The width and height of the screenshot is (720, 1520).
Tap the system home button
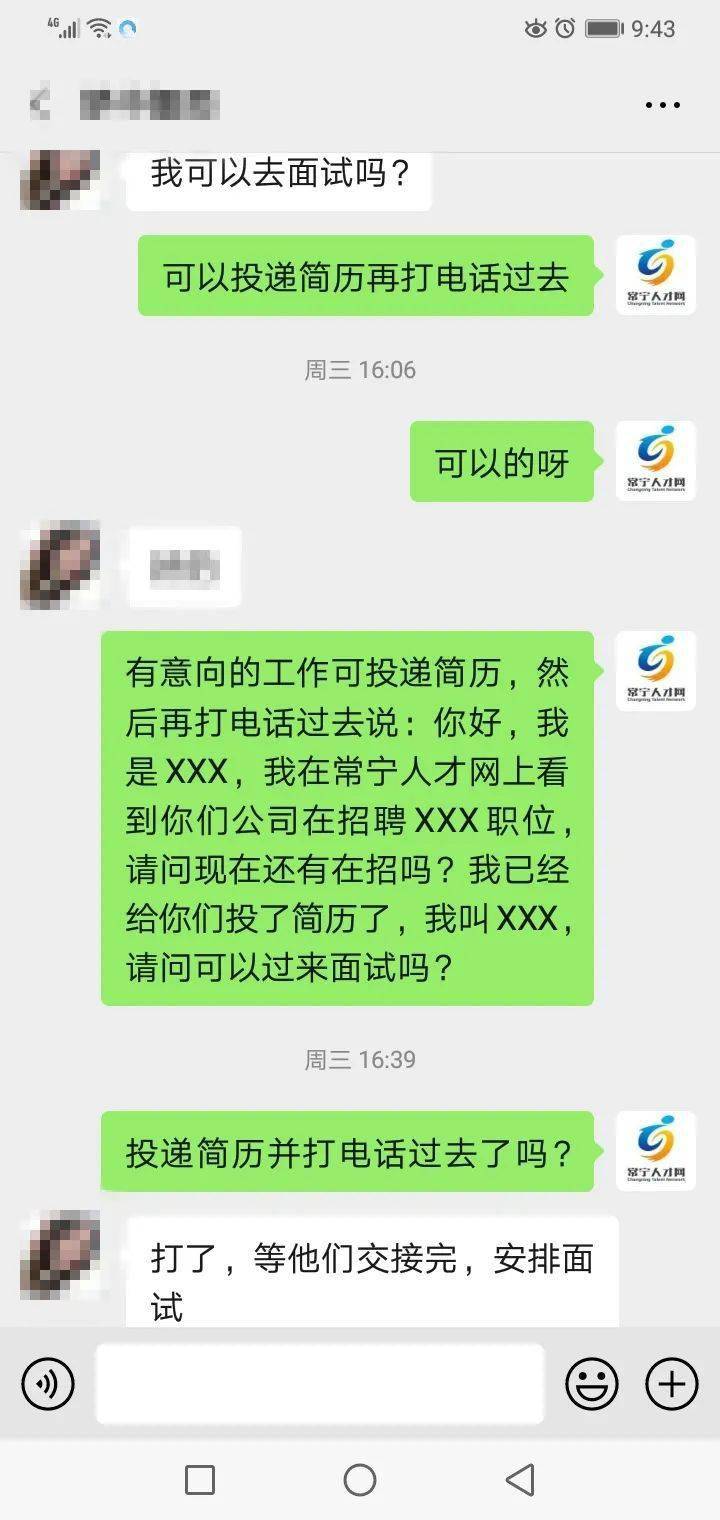pyautogui.click(x=360, y=1480)
